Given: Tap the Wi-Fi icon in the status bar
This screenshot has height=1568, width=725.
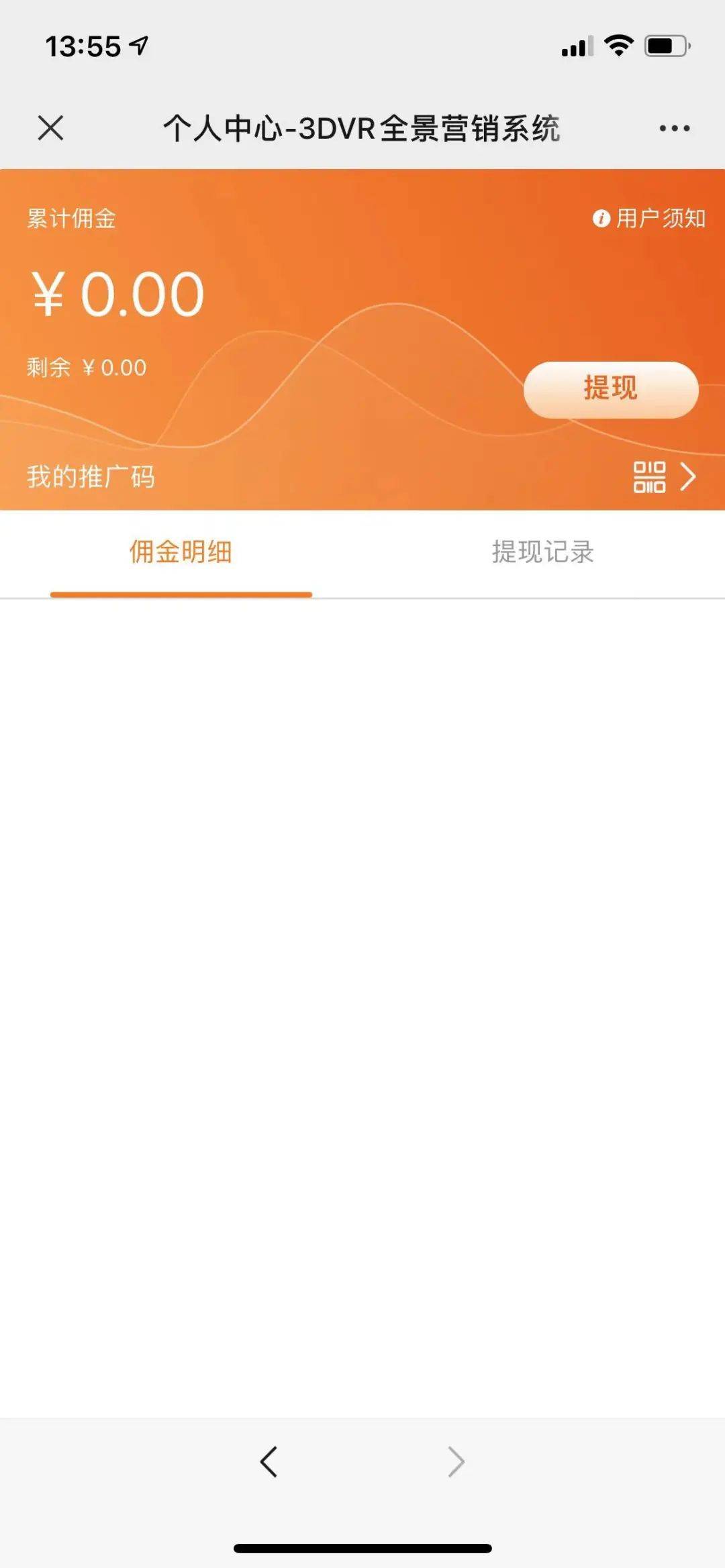Looking at the screenshot, I should tap(618, 46).
